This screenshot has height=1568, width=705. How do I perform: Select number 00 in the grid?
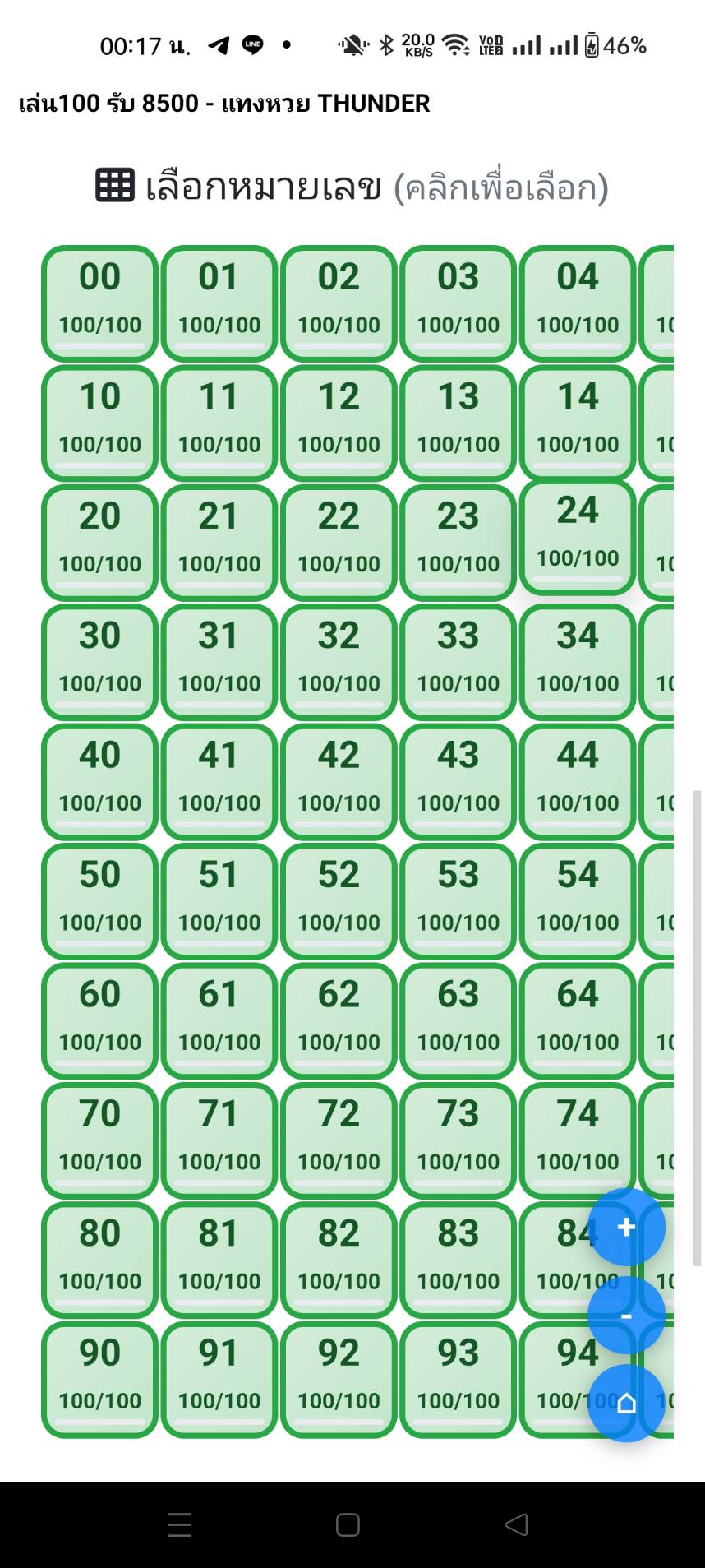coord(99,303)
